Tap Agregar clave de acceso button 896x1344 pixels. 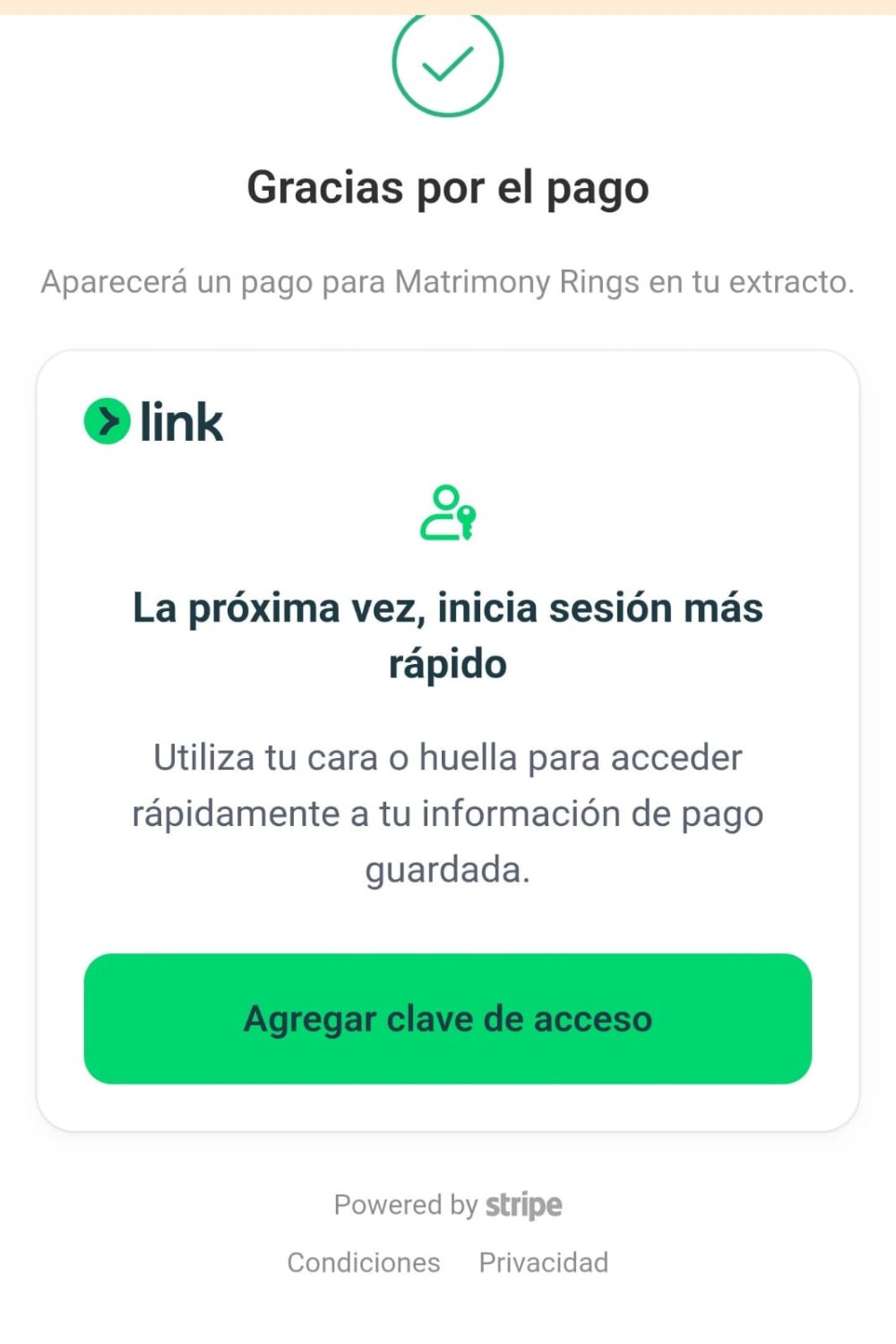447,1019
